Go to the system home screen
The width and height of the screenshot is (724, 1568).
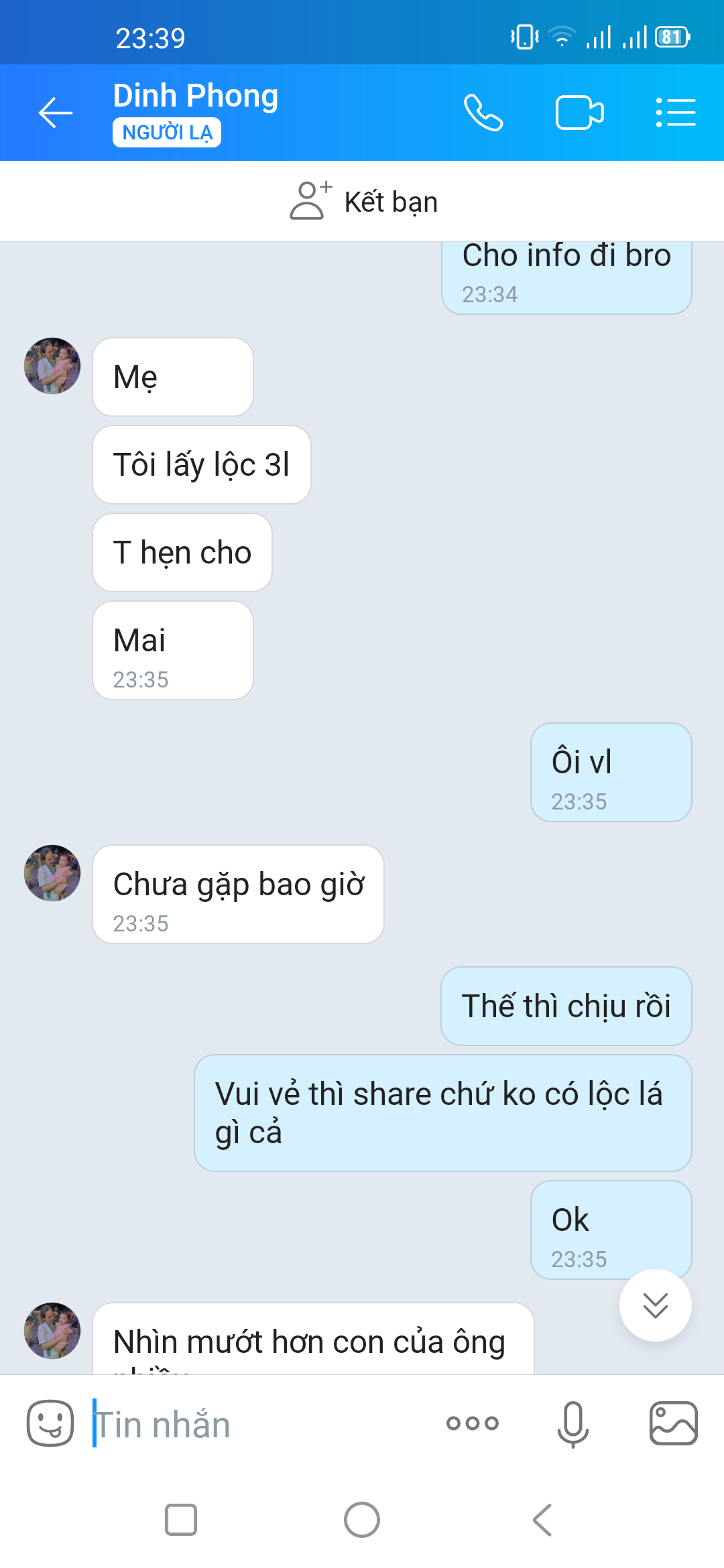362,1520
